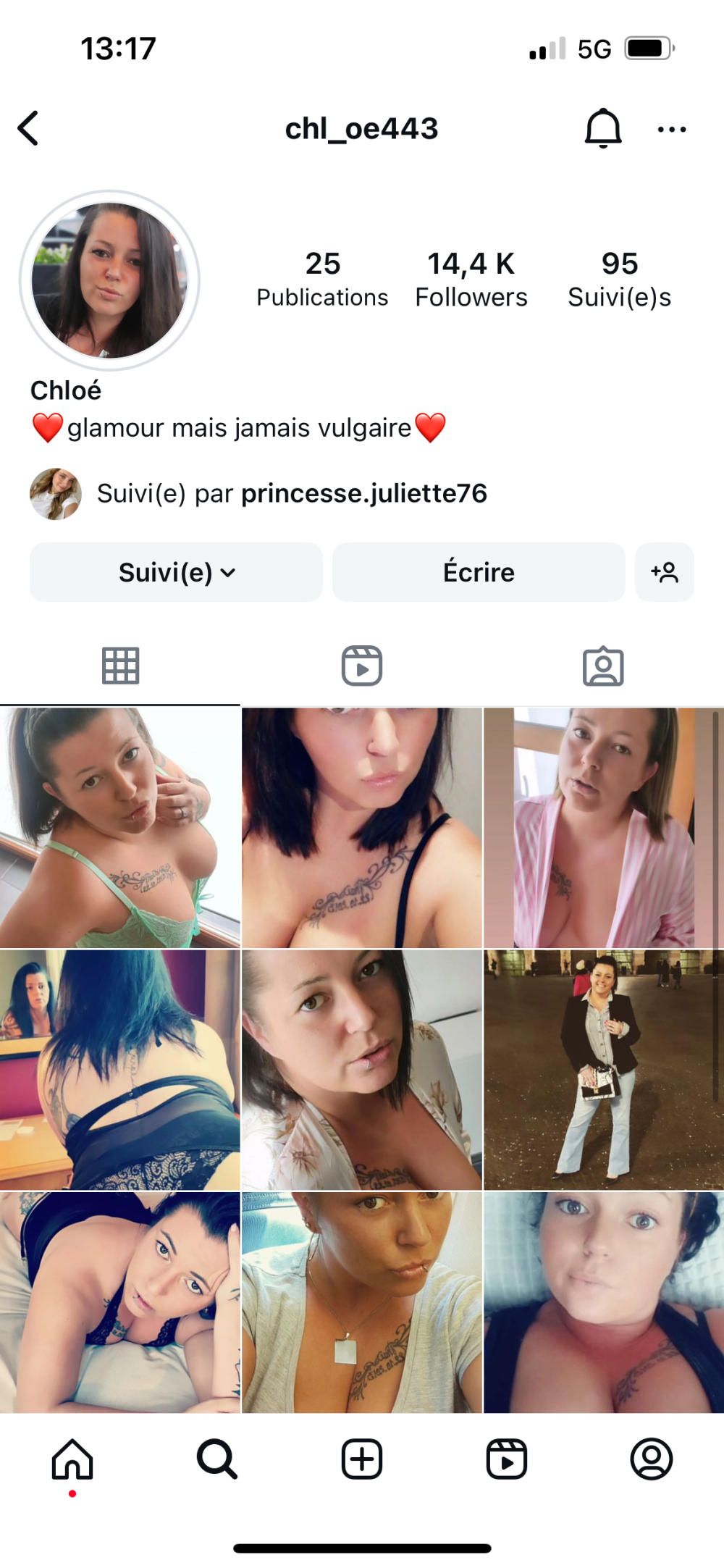
Task: Open princesse.juliette76 mutual follower link
Action: click(x=363, y=494)
